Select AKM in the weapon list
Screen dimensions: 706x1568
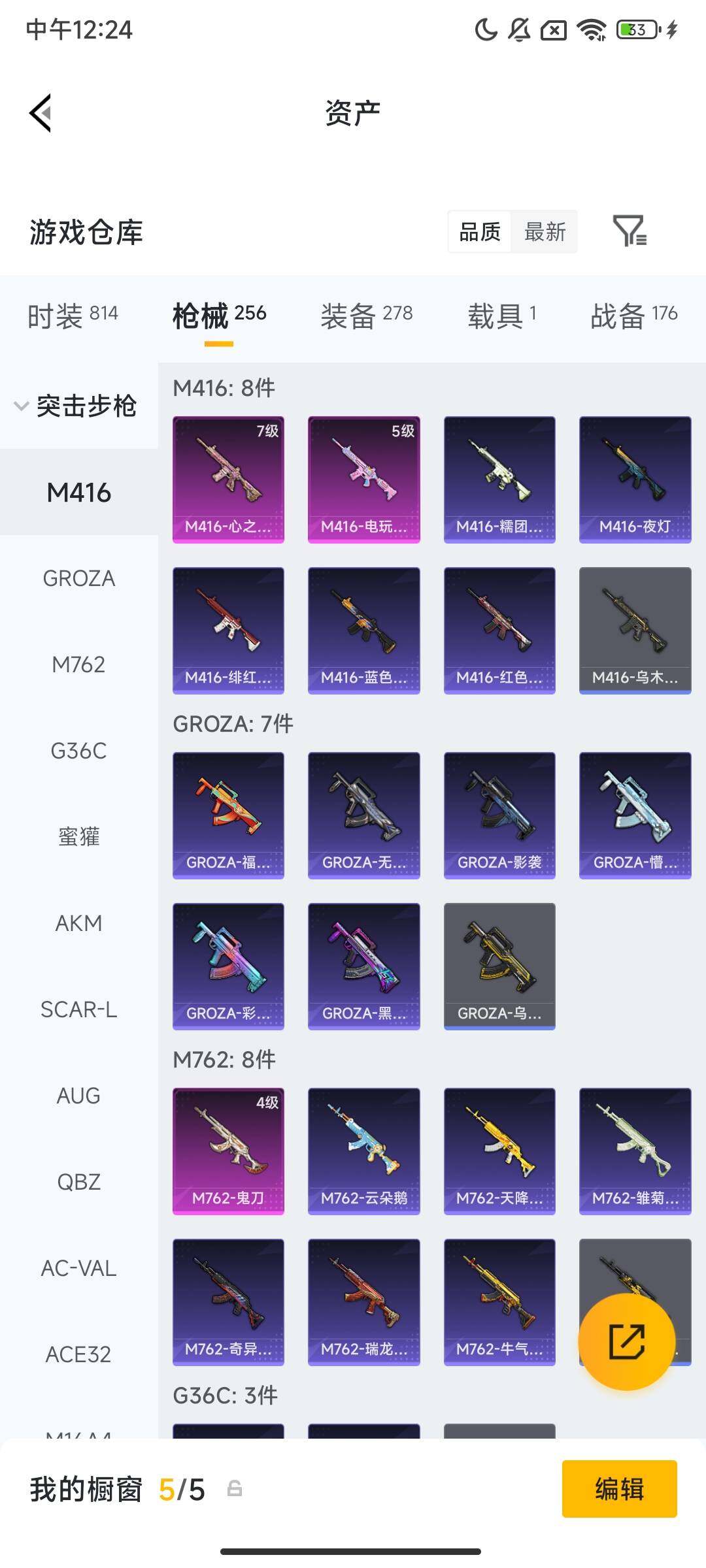point(78,923)
